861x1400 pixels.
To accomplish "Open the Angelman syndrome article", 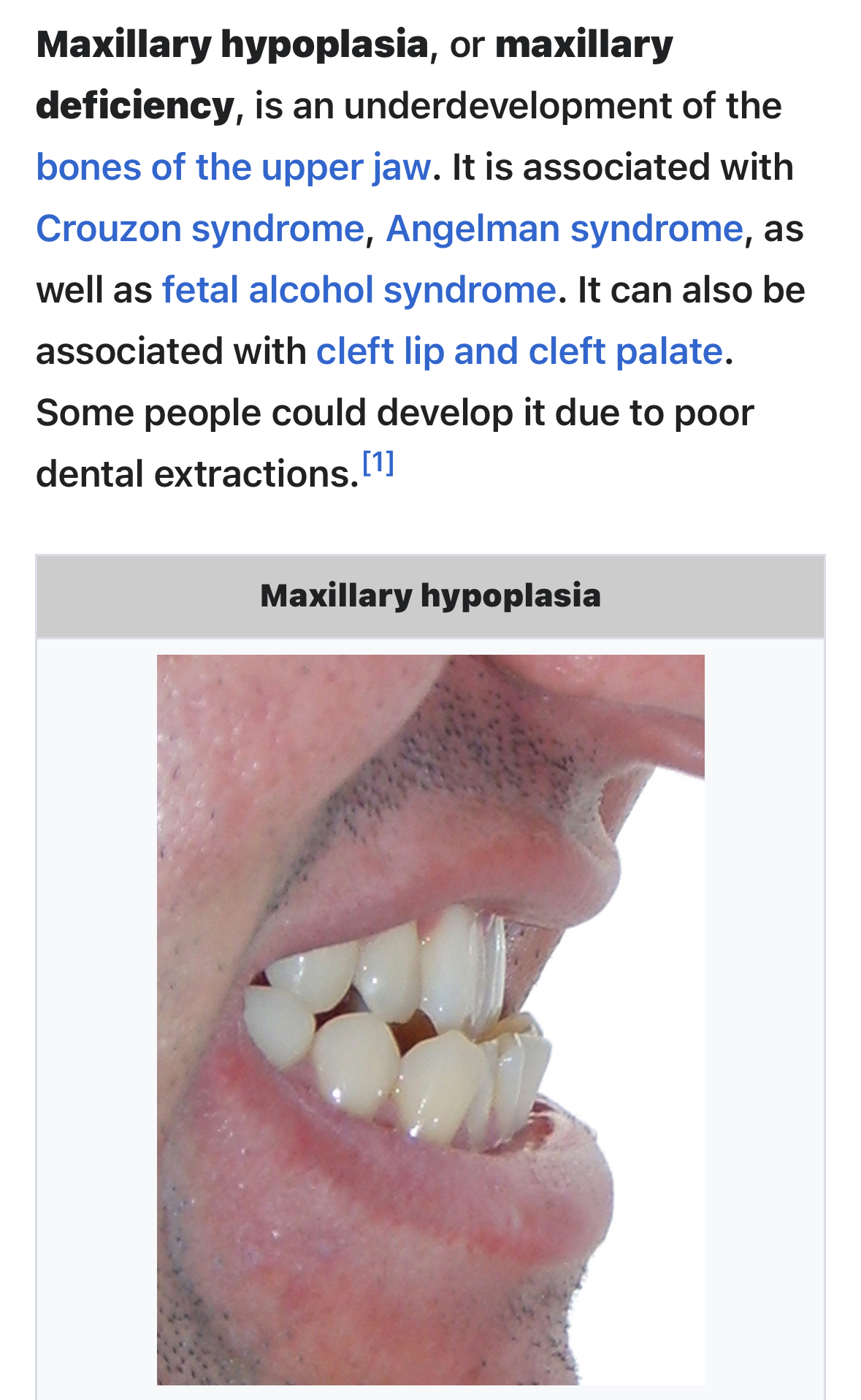I will pos(564,229).
